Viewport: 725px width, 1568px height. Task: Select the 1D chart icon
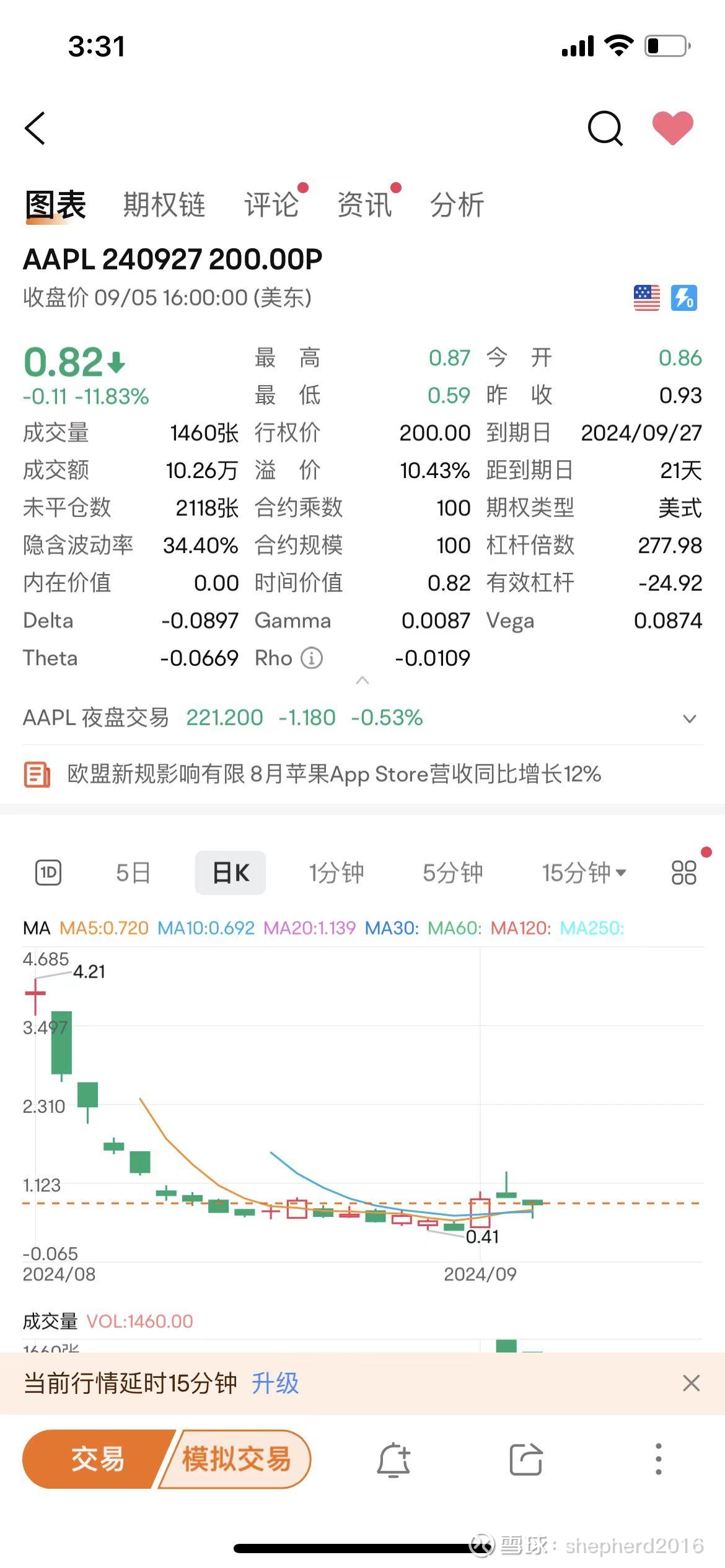pos(50,872)
